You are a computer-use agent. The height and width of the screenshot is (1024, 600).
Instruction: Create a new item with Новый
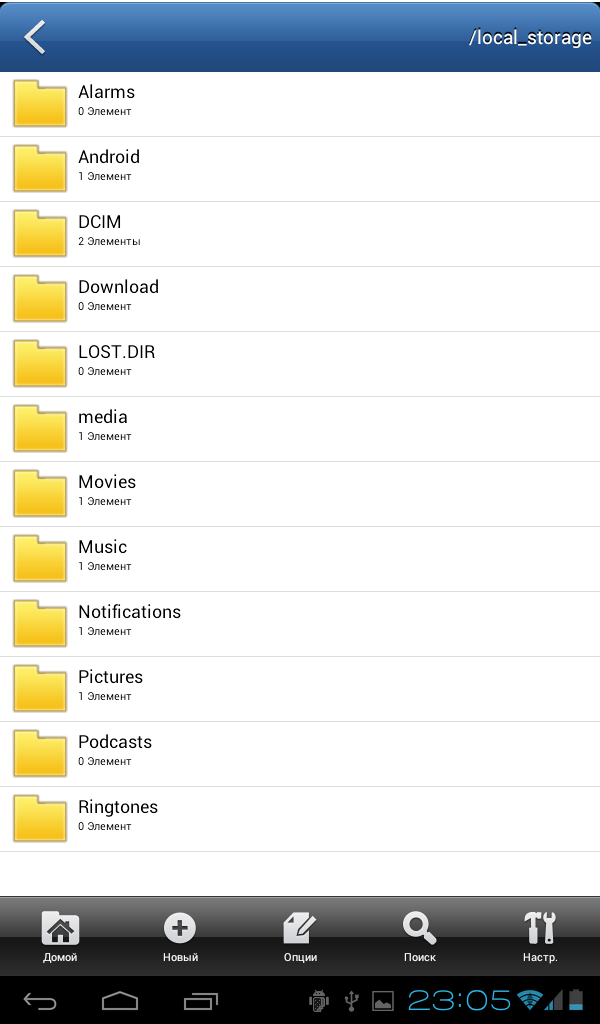coord(180,936)
